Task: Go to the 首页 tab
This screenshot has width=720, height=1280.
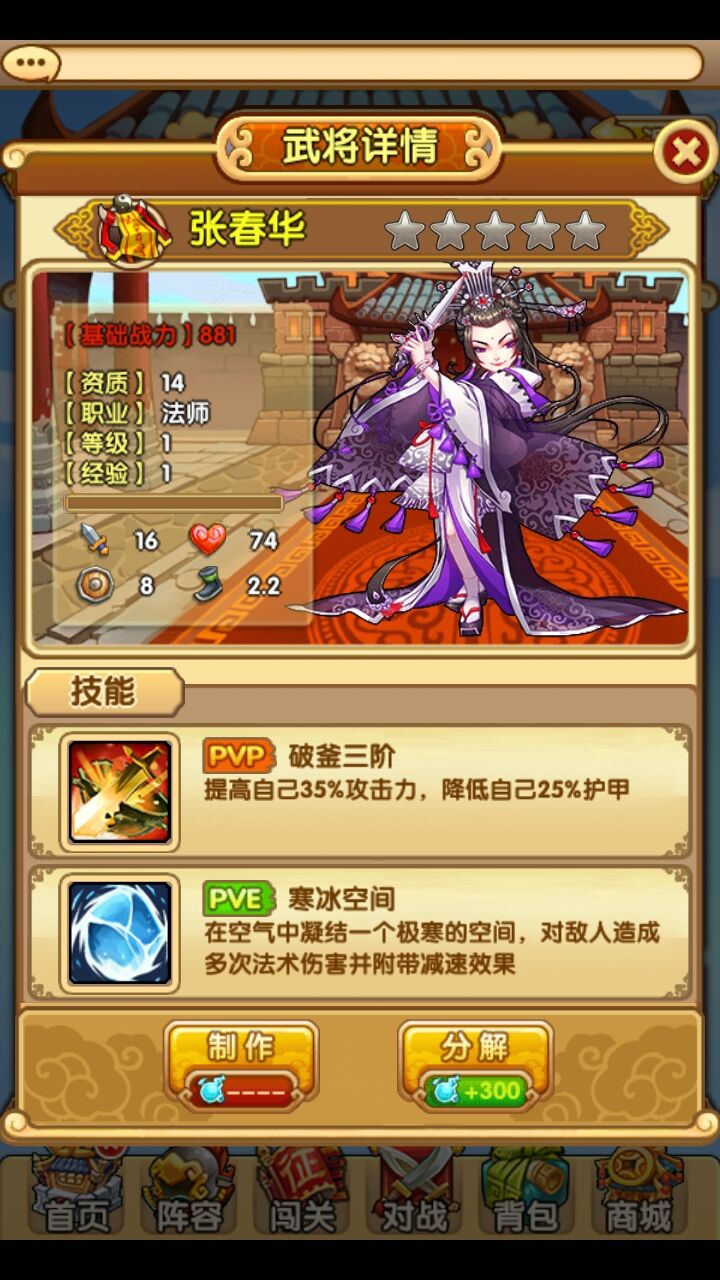Action: 76,1194
